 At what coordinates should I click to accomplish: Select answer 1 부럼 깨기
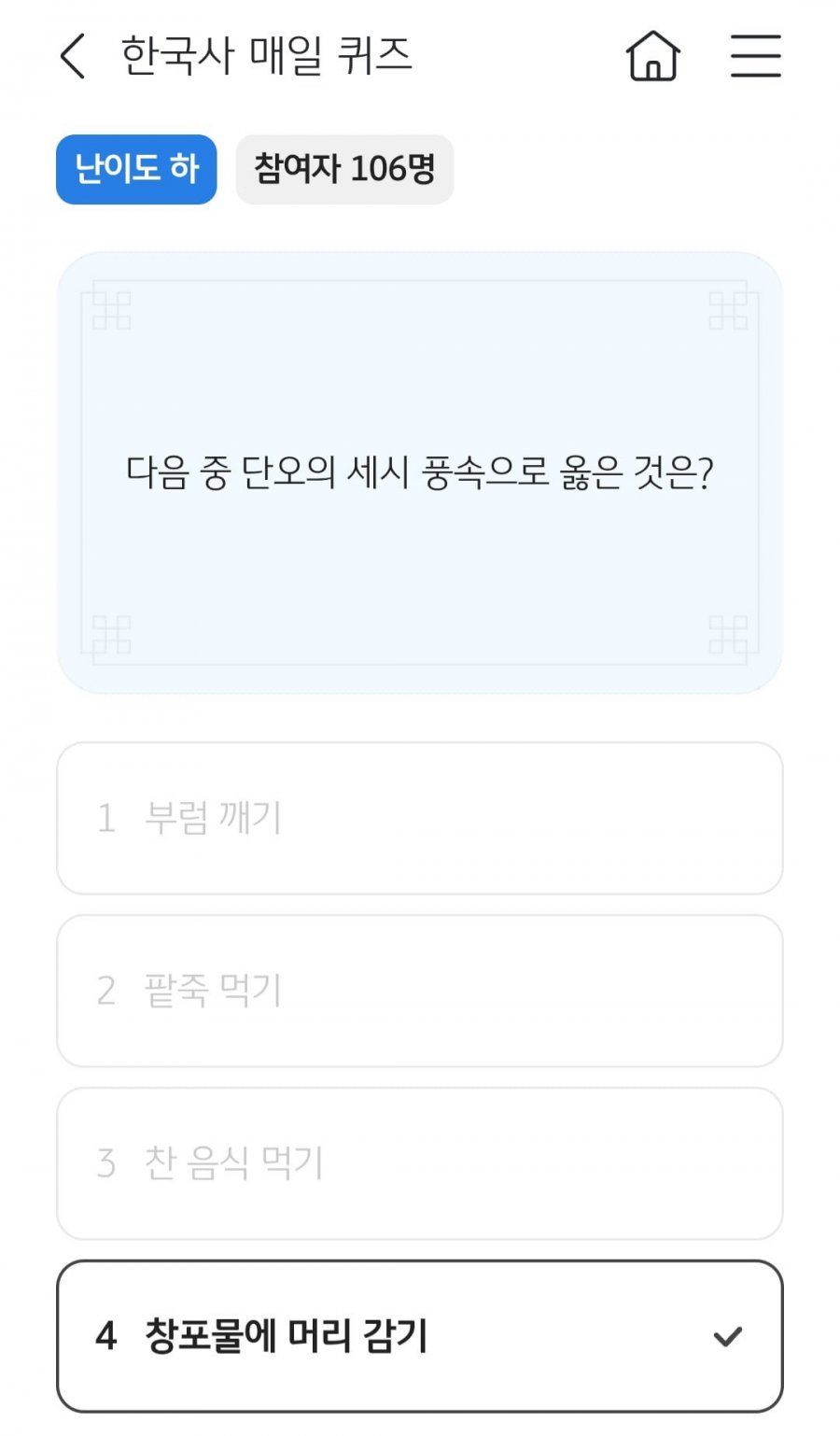pos(419,818)
